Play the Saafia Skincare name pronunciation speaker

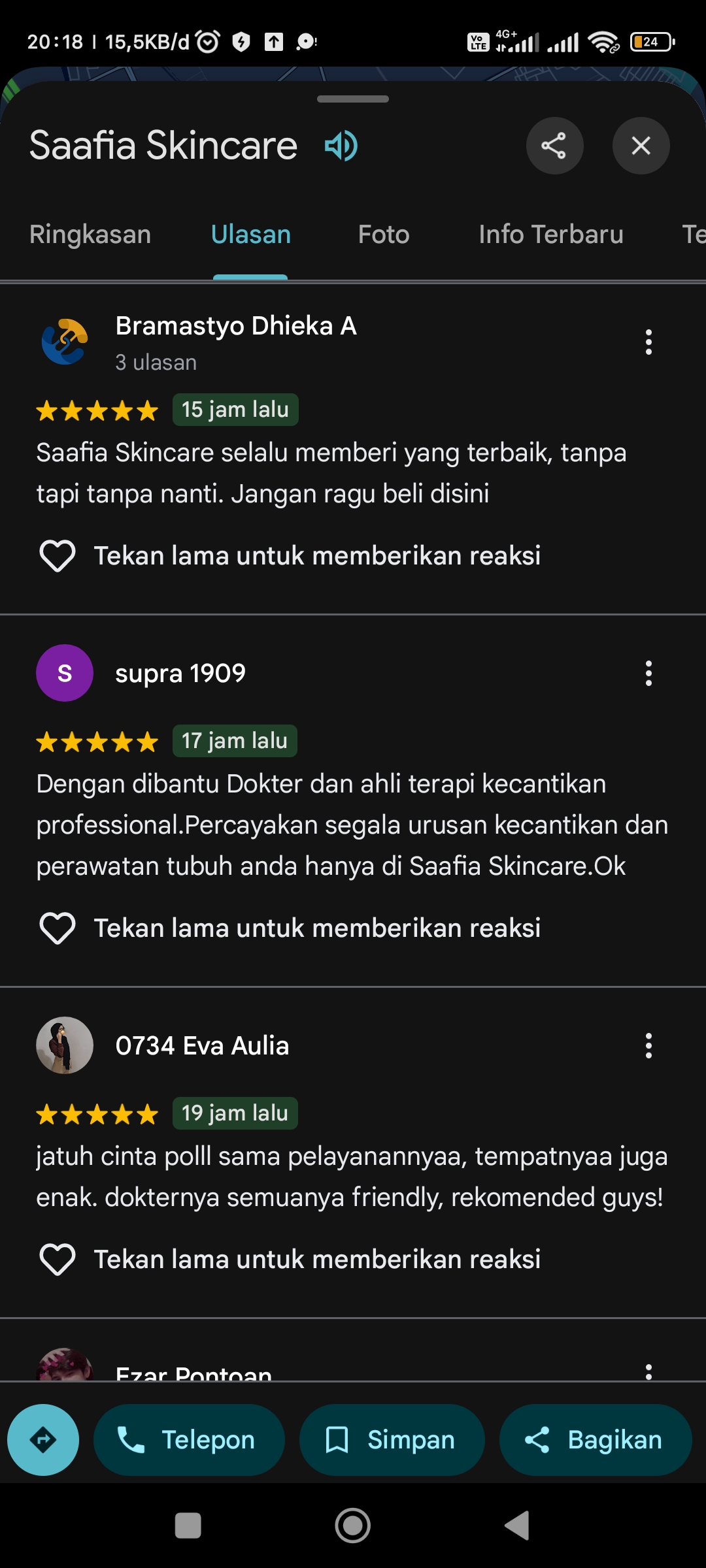(x=341, y=145)
